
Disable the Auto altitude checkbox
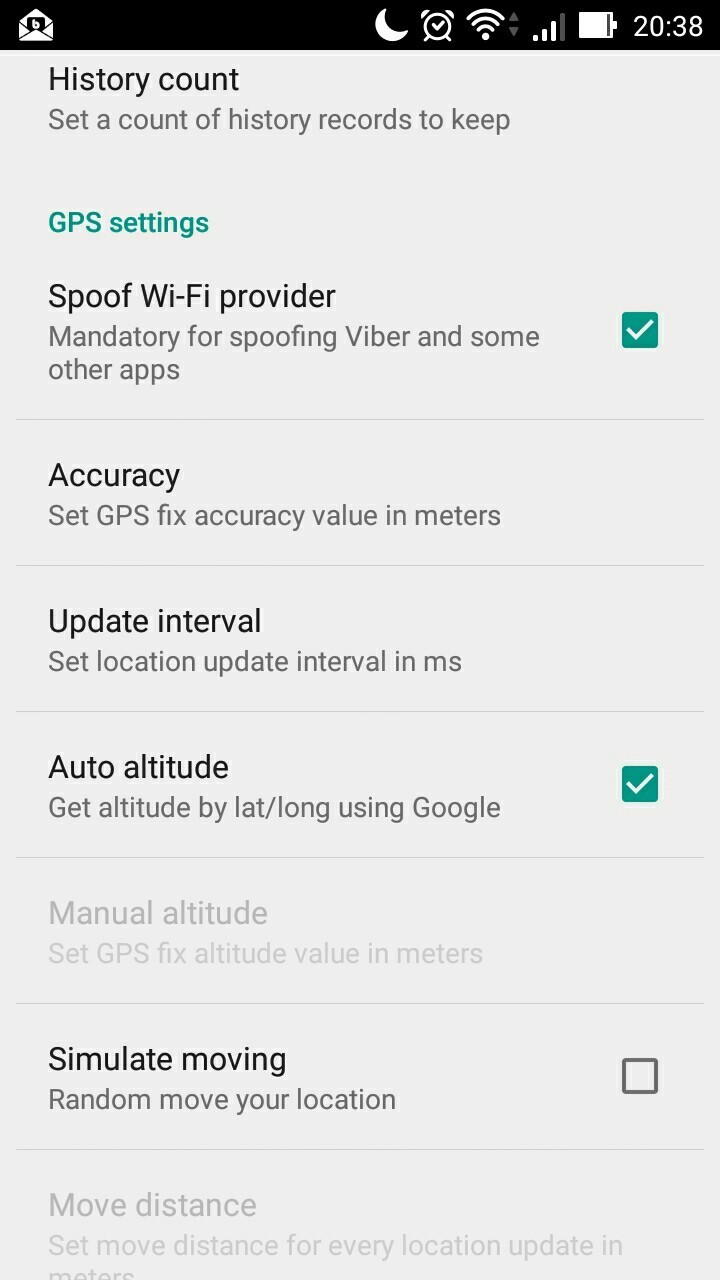640,784
